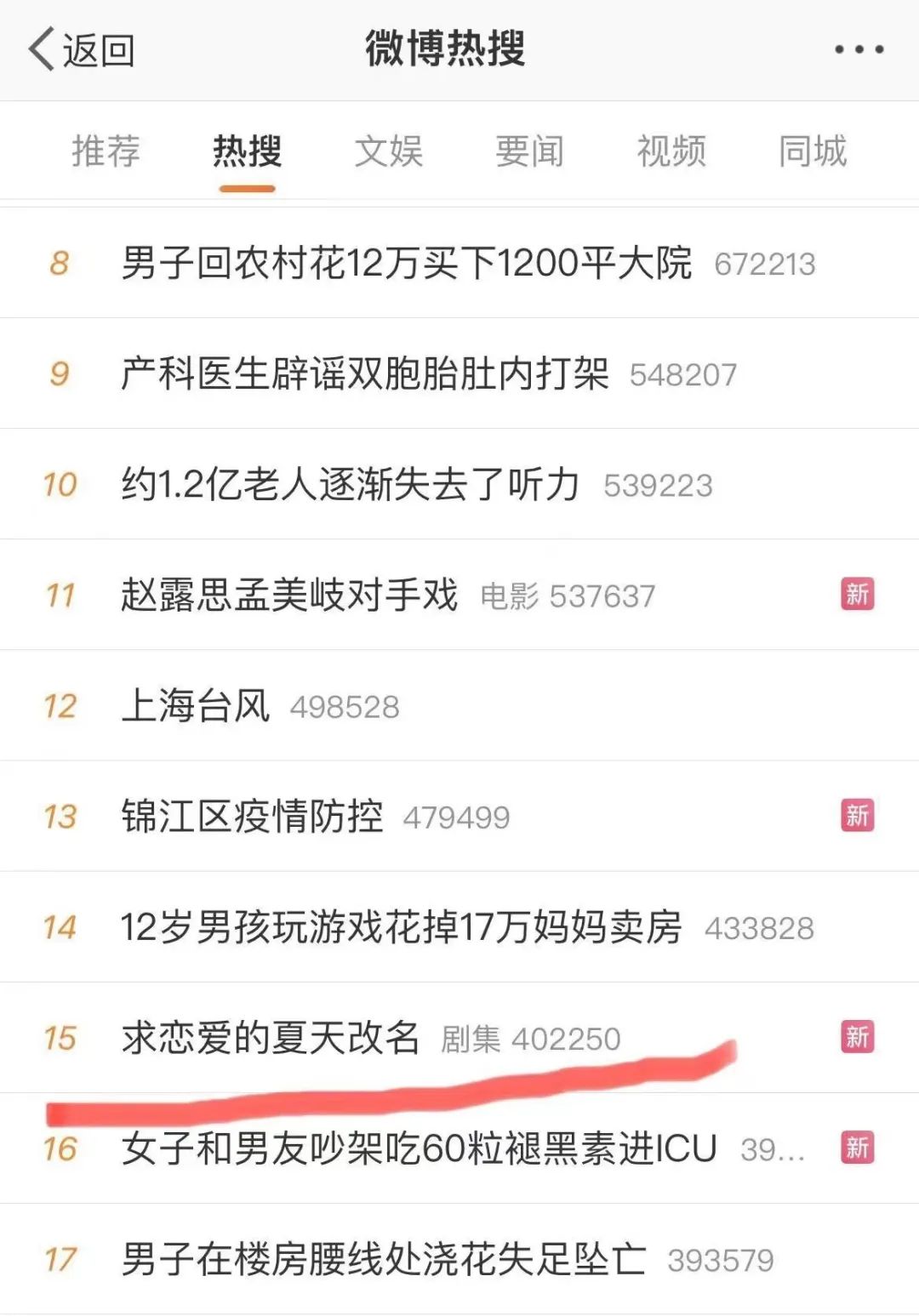Open the 同城 tab
This screenshot has height=1316, width=919.
[812, 151]
